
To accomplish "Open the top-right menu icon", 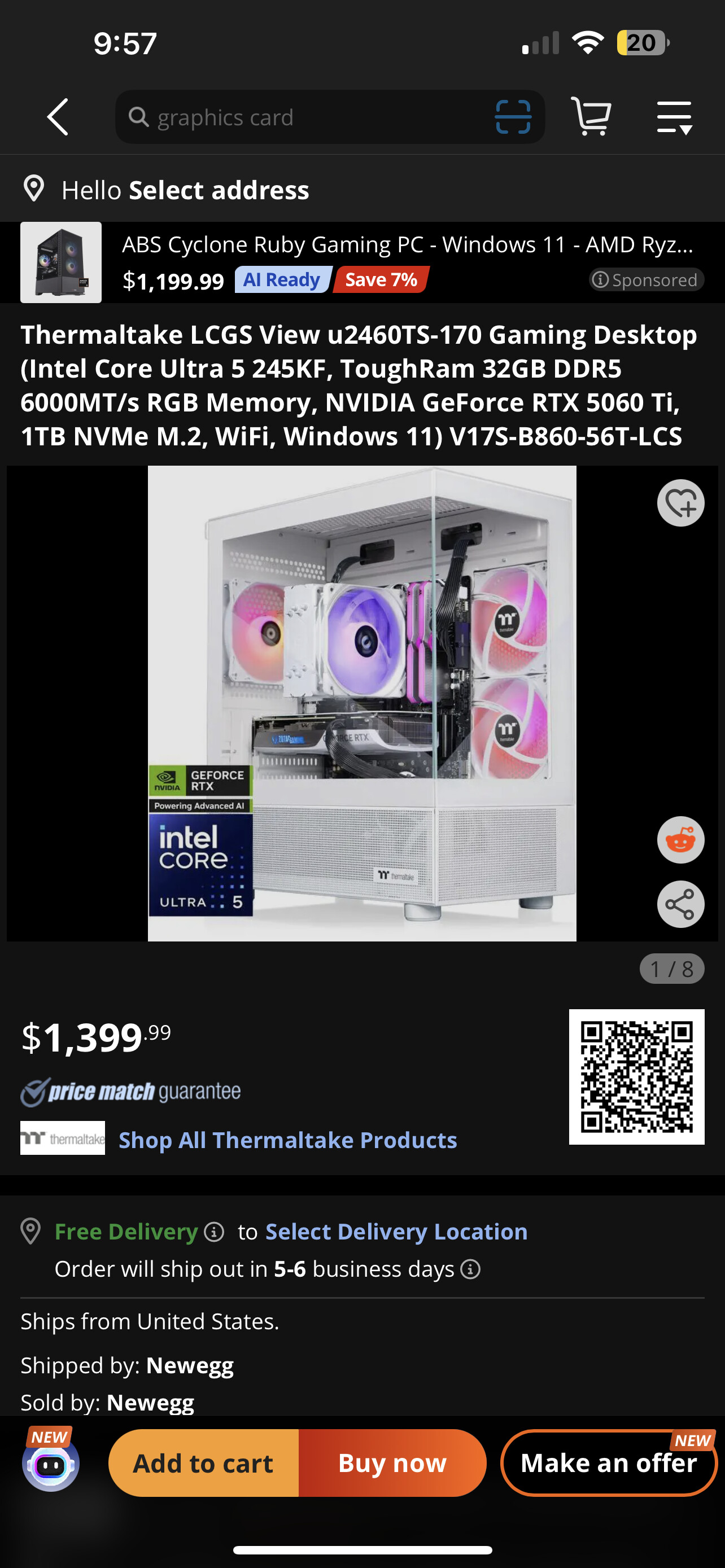I will (675, 117).
